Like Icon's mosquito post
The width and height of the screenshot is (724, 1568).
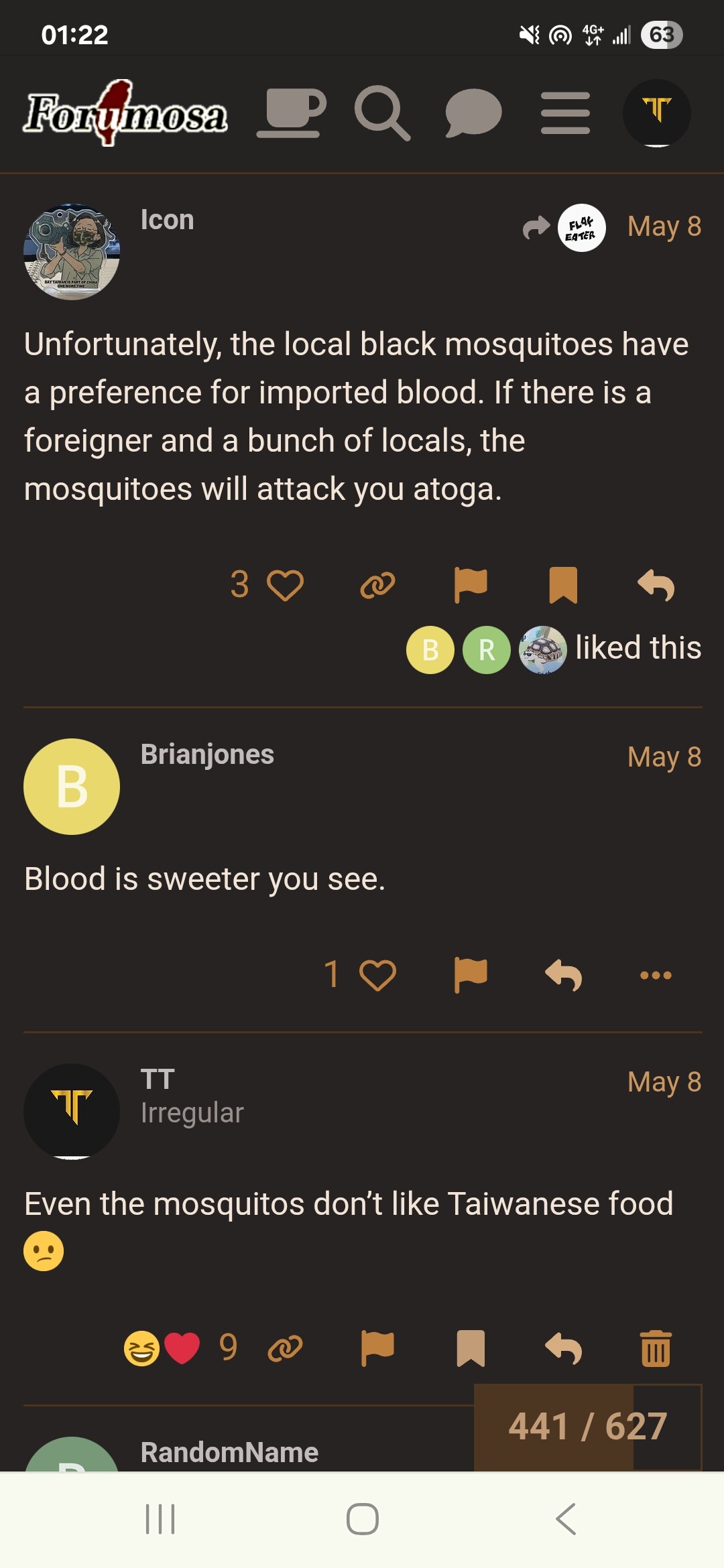click(285, 585)
